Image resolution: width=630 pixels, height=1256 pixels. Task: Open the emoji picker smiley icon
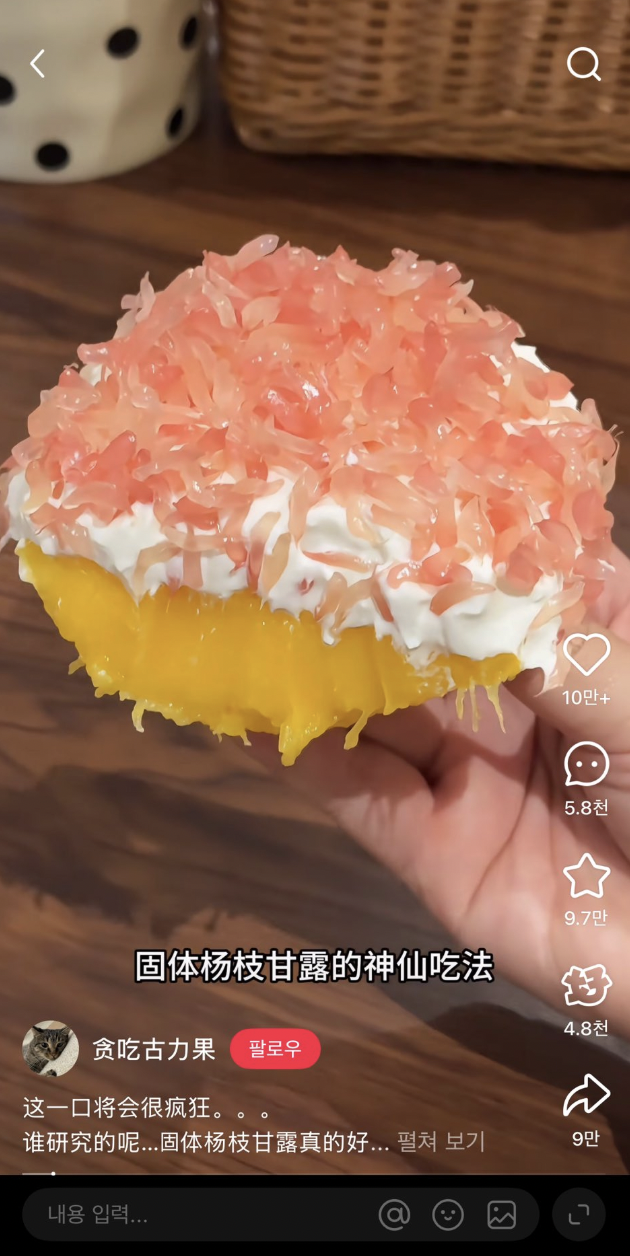pyautogui.click(x=448, y=1215)
